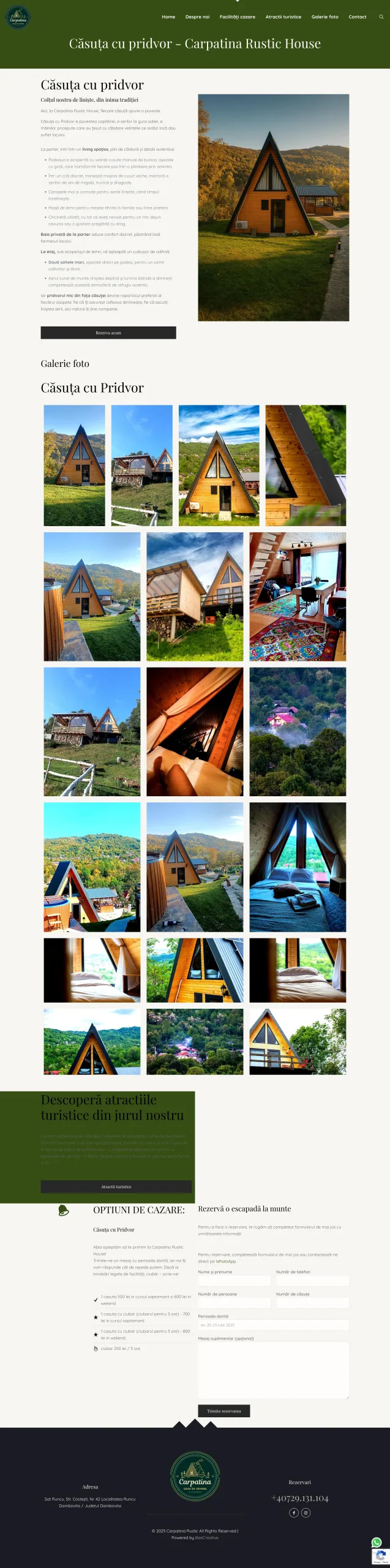
Task: Open Despre noi page
Action: [197, 17]
